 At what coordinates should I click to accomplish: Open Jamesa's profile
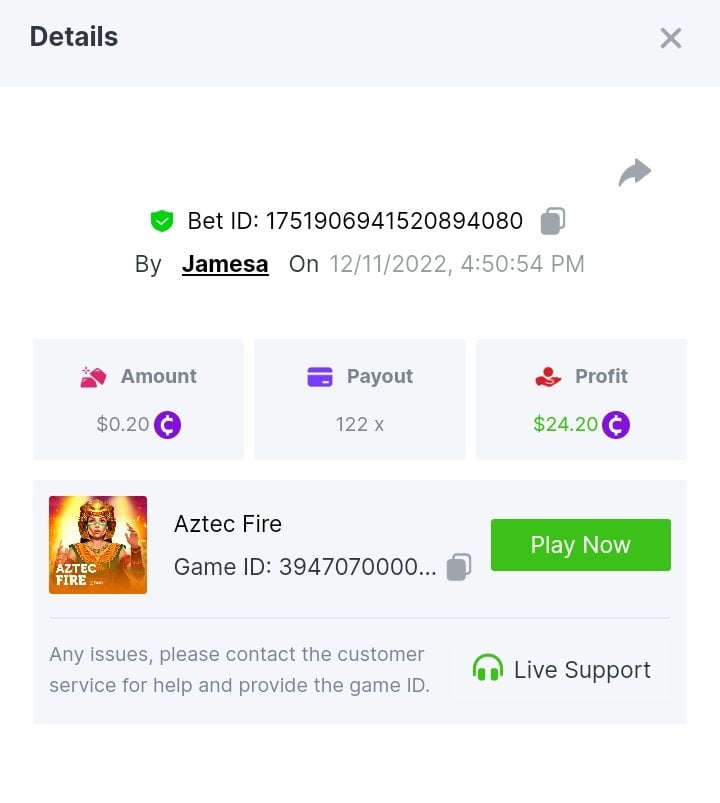point(225,264)
